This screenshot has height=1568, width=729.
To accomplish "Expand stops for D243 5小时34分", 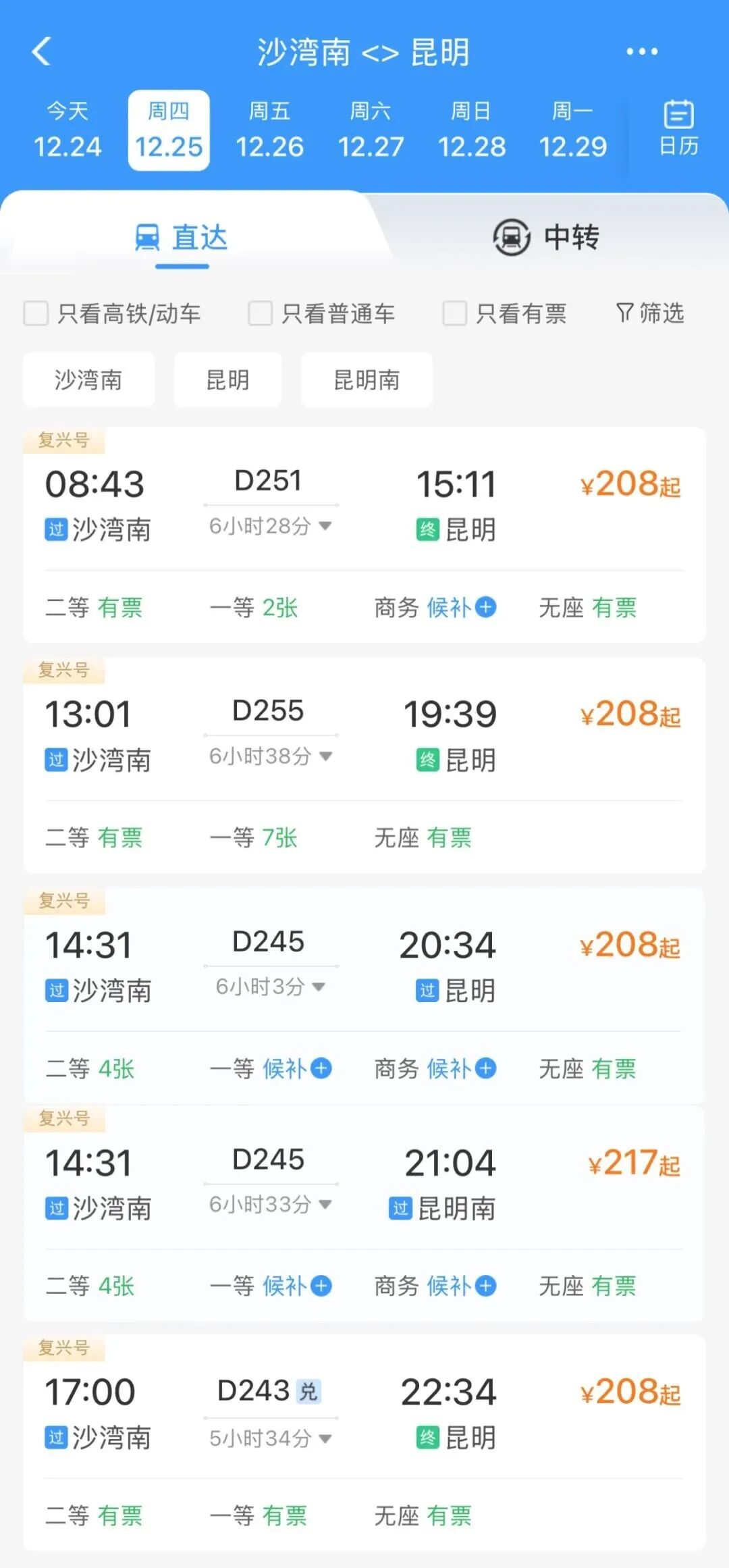I will pos(270,1439).
